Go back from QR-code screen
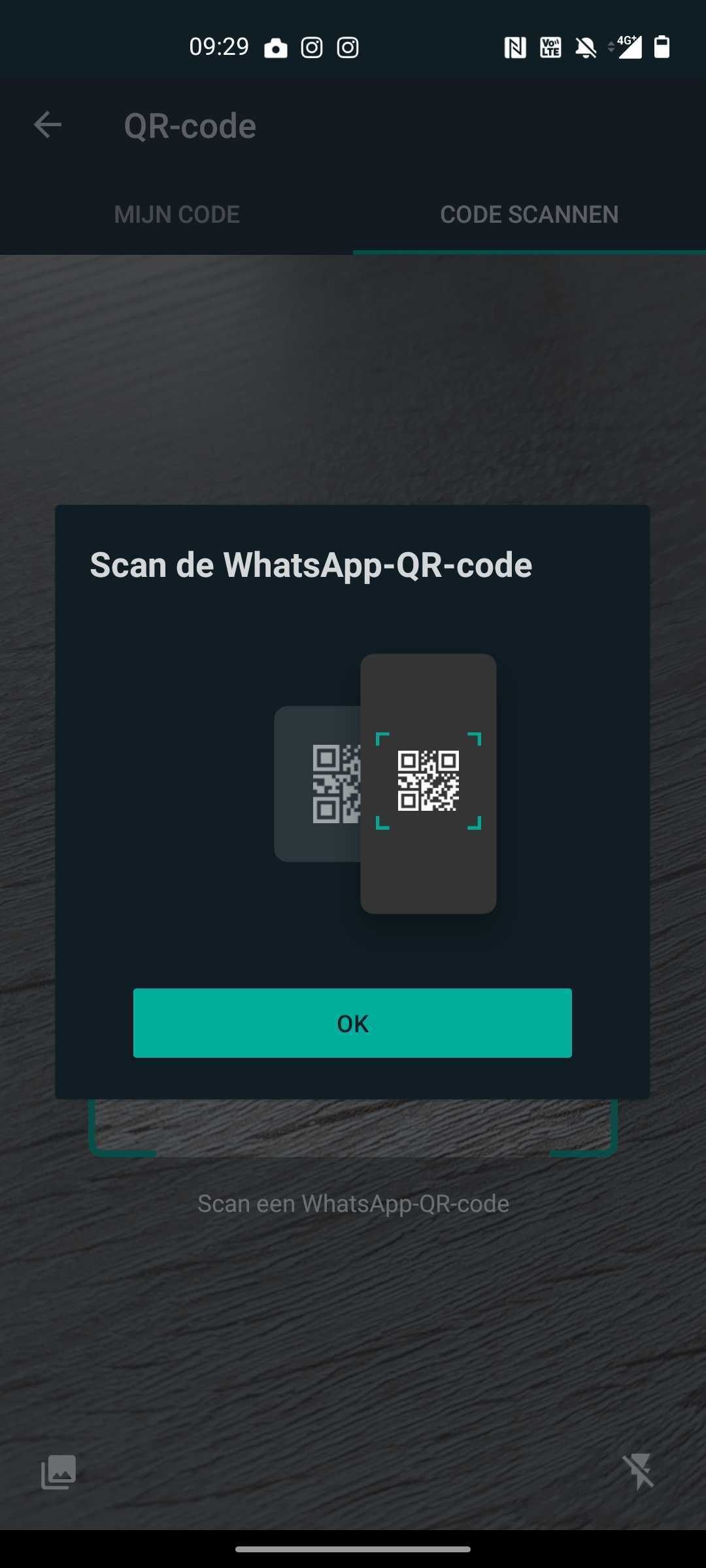This screenshot has width=706, height=1568. coord(48,125)
